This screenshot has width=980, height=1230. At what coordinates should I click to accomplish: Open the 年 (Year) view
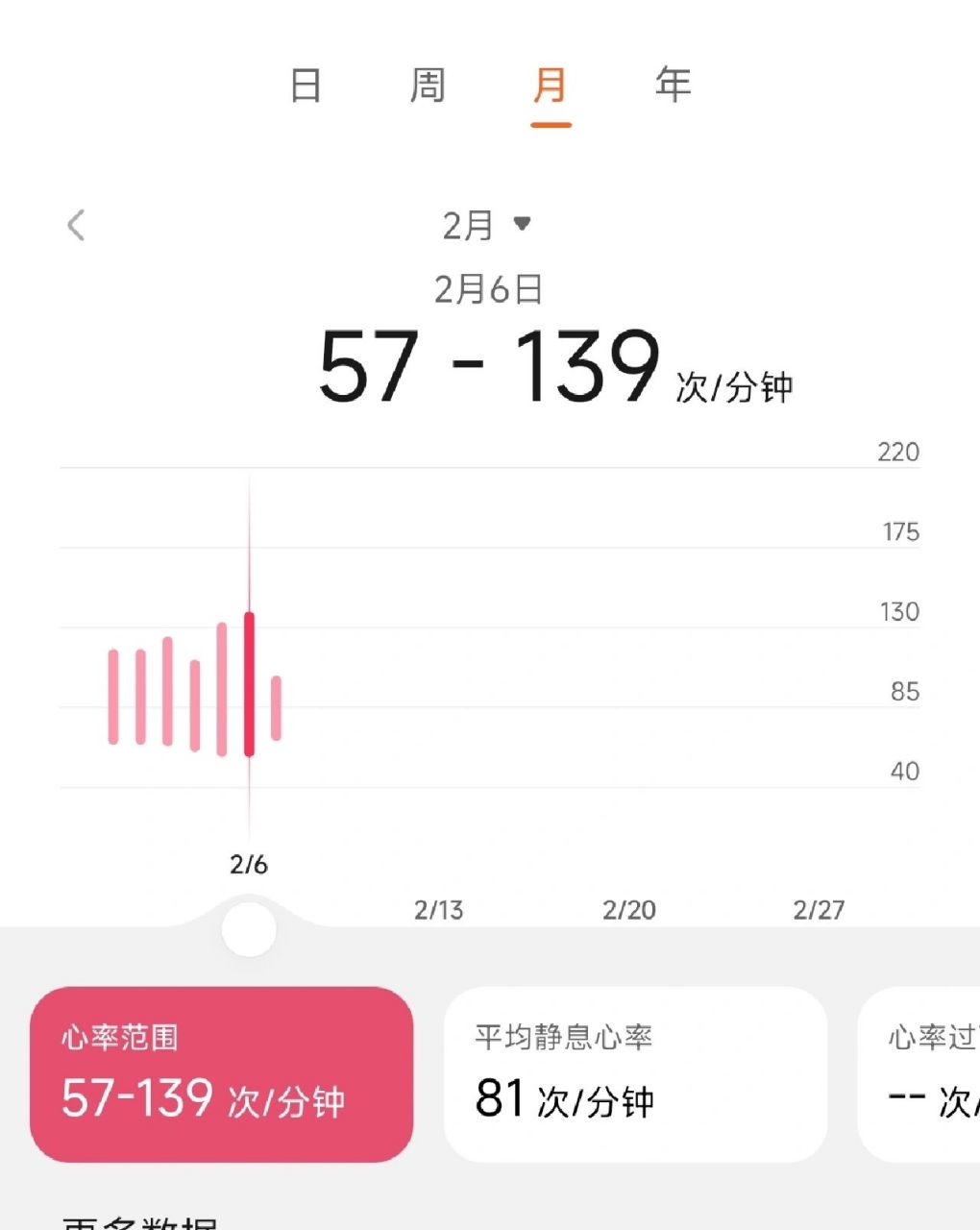tap(675, 86)
